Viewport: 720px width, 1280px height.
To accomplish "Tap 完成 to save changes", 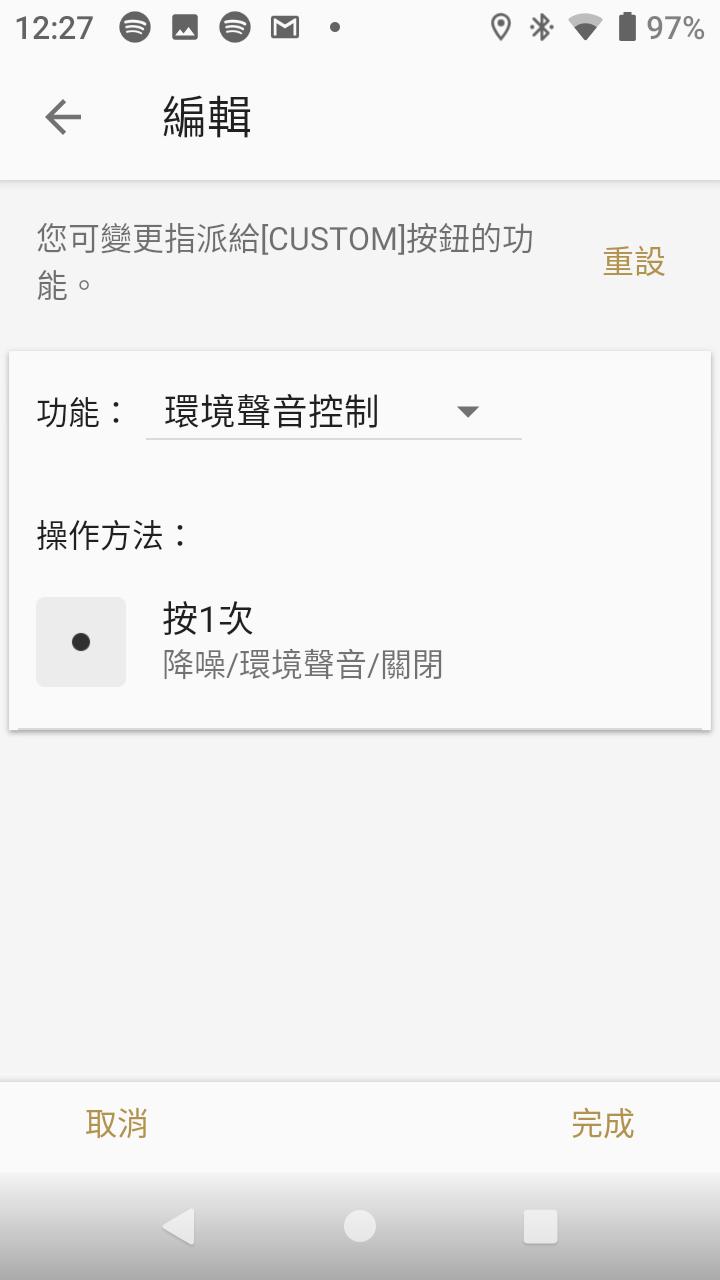I will point(602,1125).
